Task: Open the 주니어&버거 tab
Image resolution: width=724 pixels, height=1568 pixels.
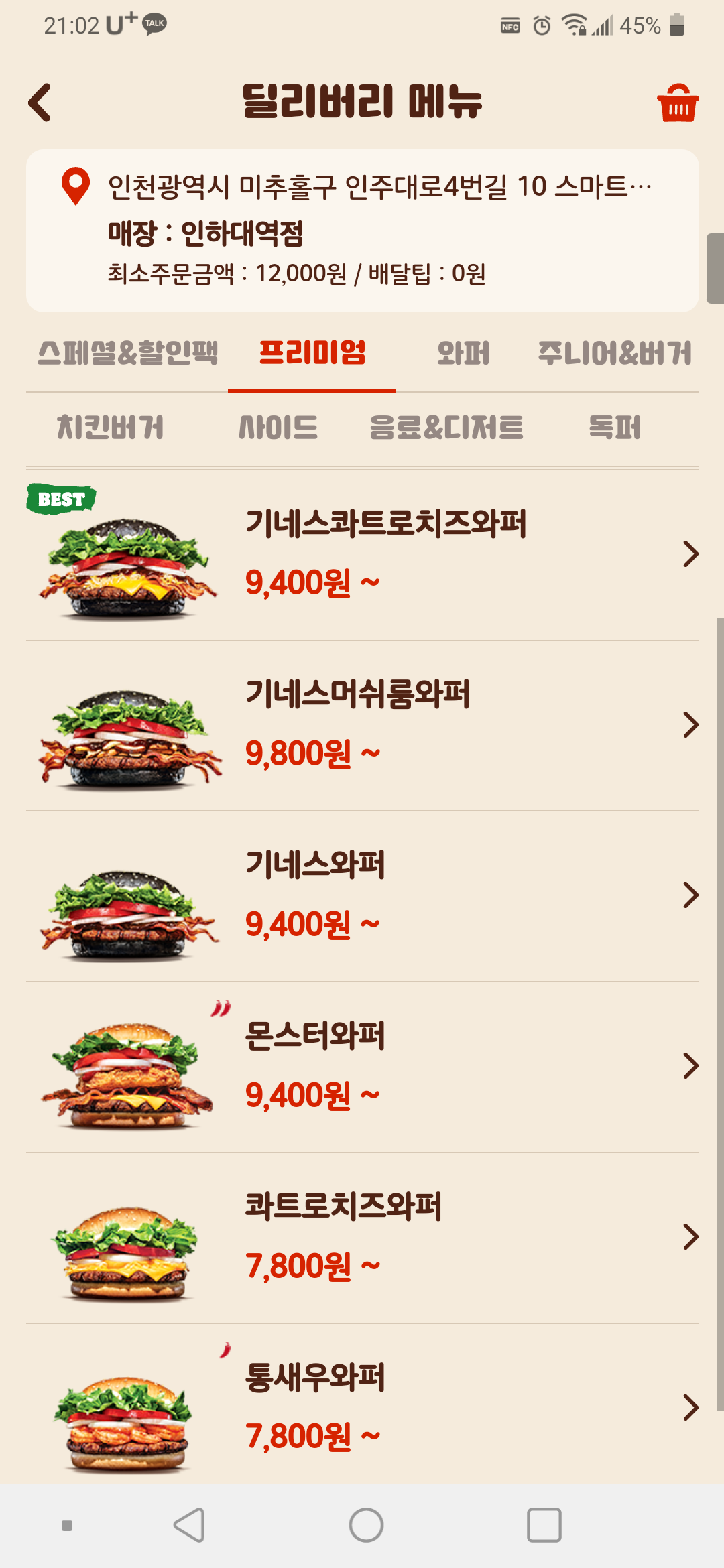Action: [614, 353]
